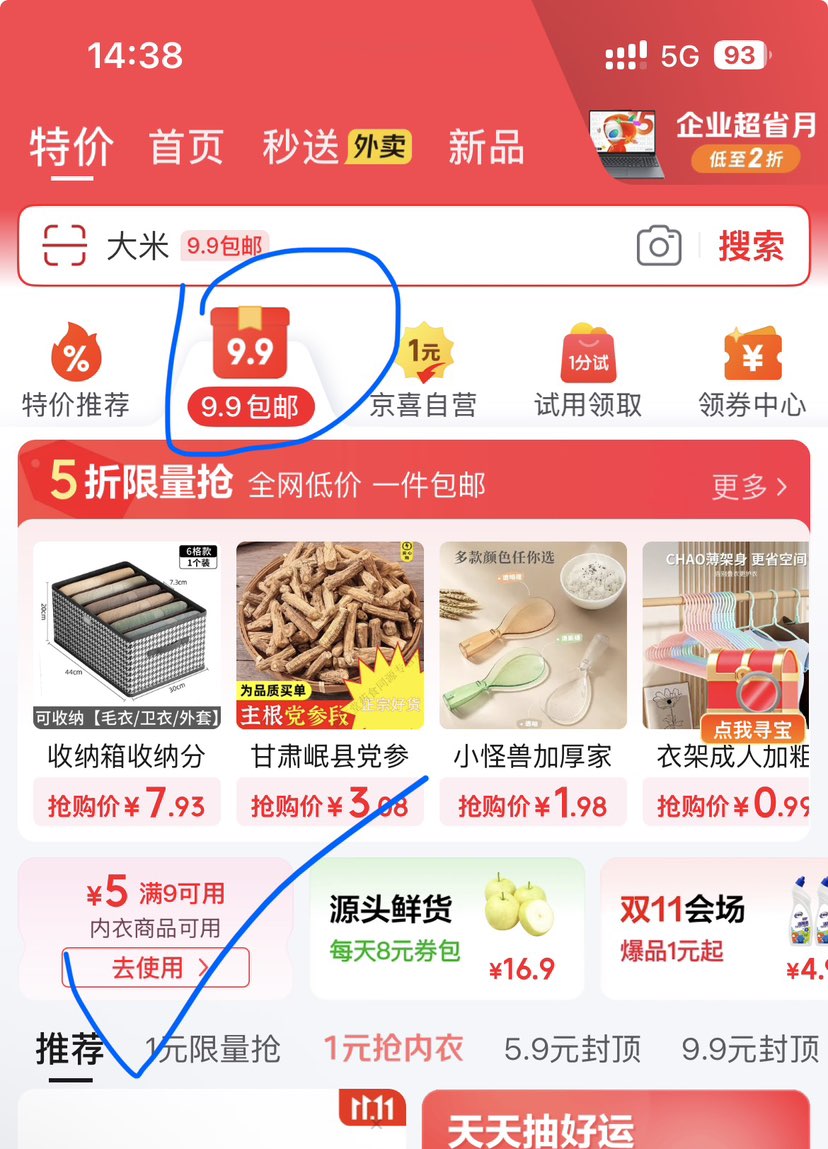
Task: Open 试用领取 via the 1分试 bag icon
Action: [x=586, y=345]
